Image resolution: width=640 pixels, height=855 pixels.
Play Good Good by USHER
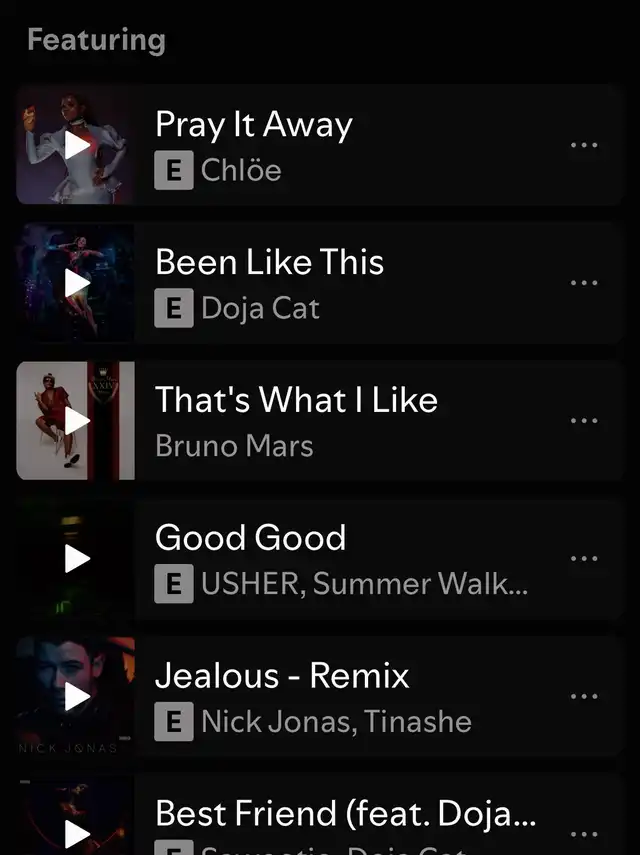(x=77, y=559)
